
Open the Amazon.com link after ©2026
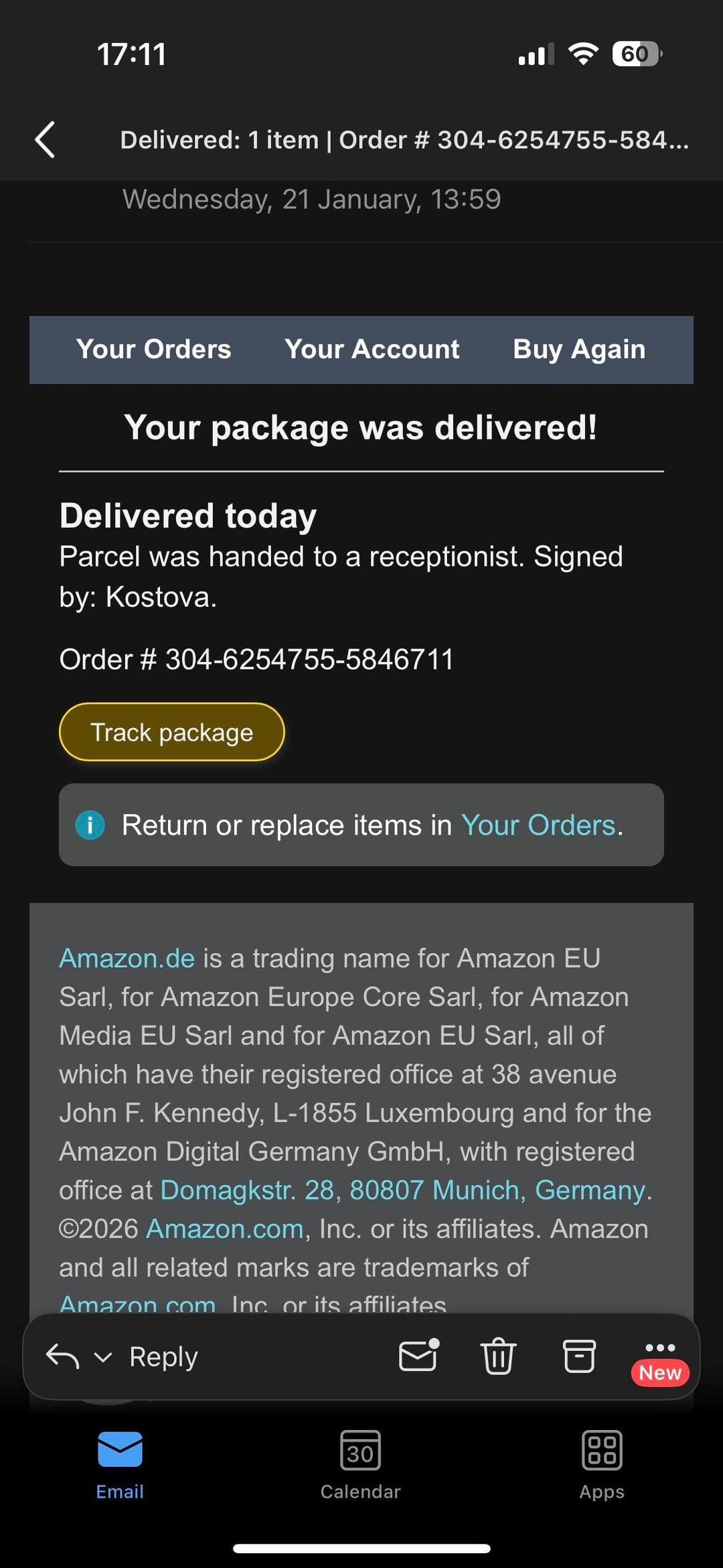pos(225,1229)
